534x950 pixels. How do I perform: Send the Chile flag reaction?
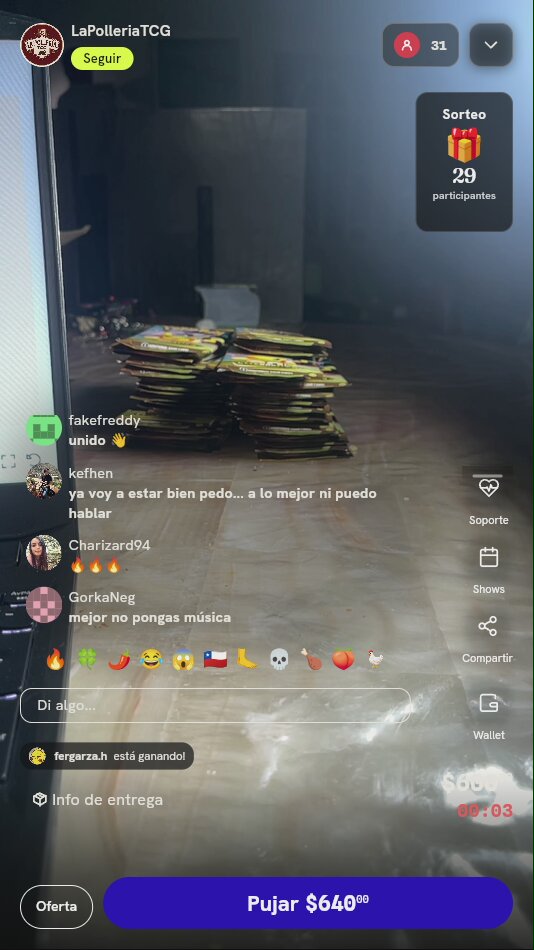(215, 659)
